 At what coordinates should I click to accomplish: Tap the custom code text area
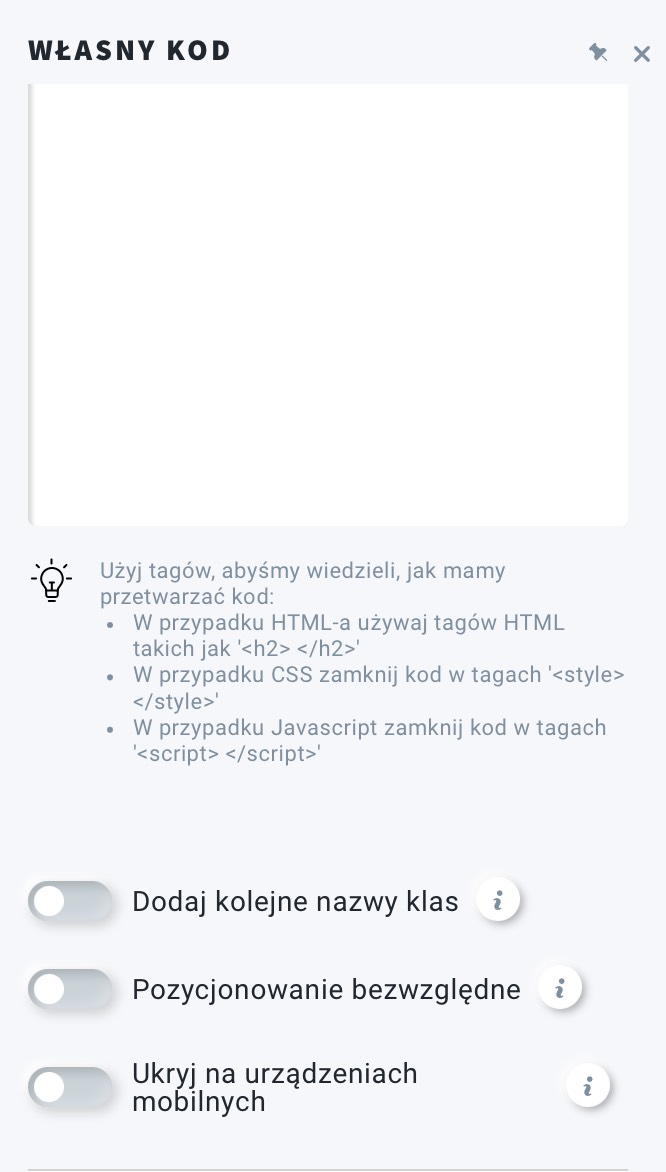pyautogui.click(x=328, y=305)
